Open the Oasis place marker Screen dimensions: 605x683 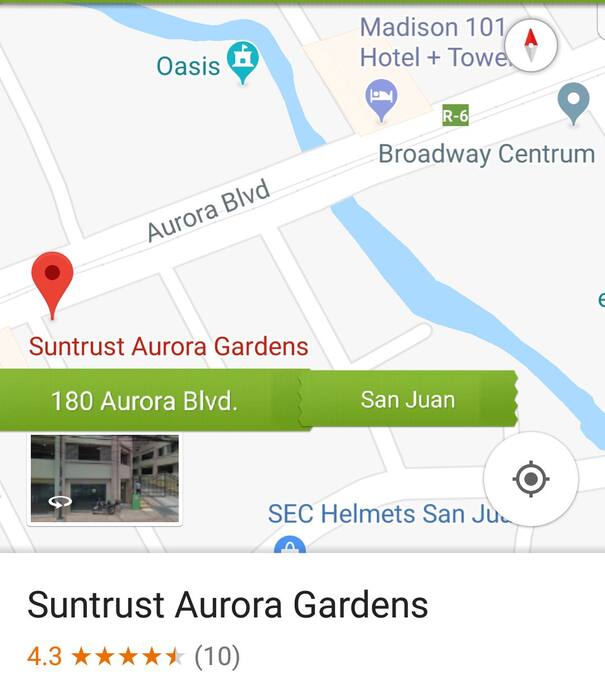pyautogui.click(x=242, y=62)
